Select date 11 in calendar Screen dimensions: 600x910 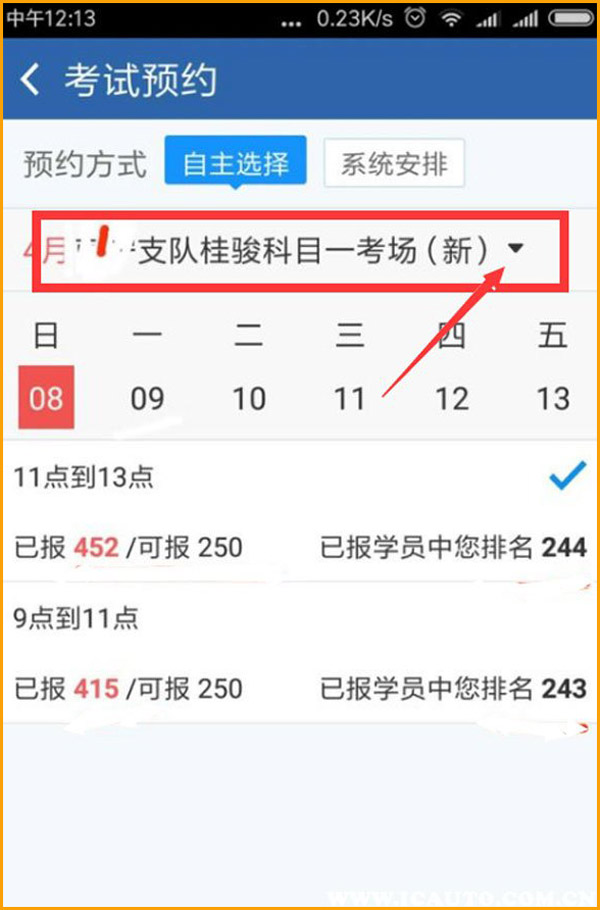(350, 399)
